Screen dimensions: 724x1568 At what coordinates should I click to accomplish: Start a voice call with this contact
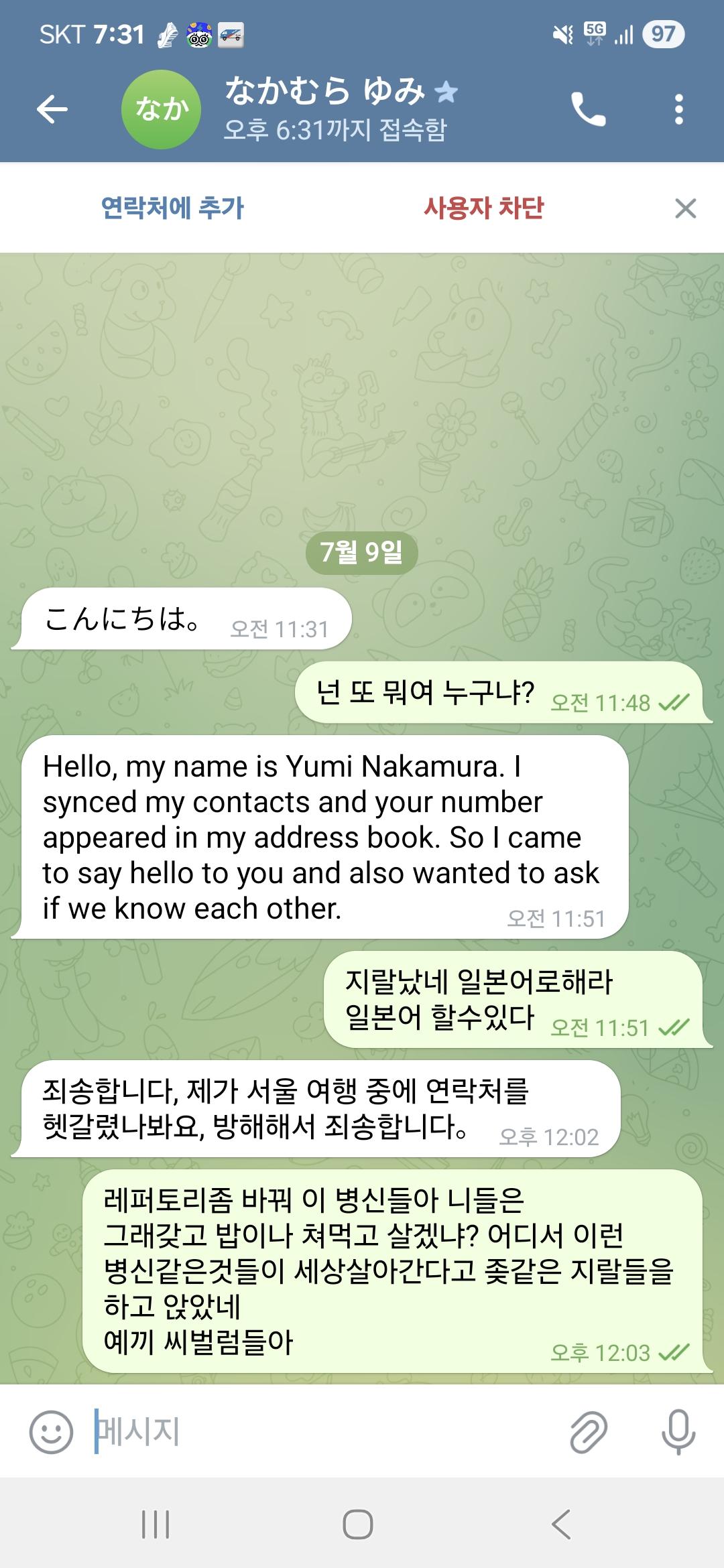pyautogui.click(x=588, y=109)
